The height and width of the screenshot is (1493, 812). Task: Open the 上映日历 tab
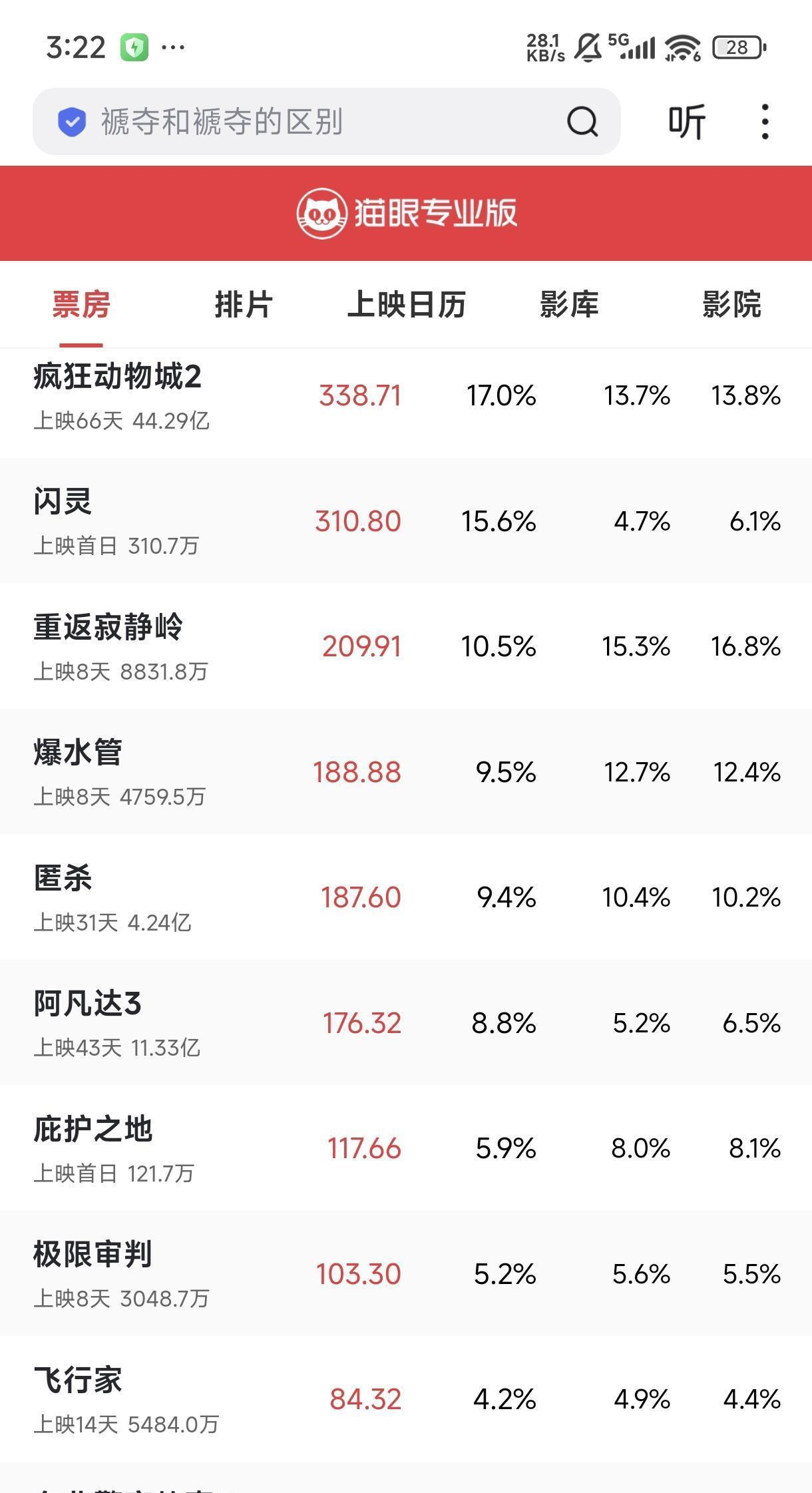407,305
